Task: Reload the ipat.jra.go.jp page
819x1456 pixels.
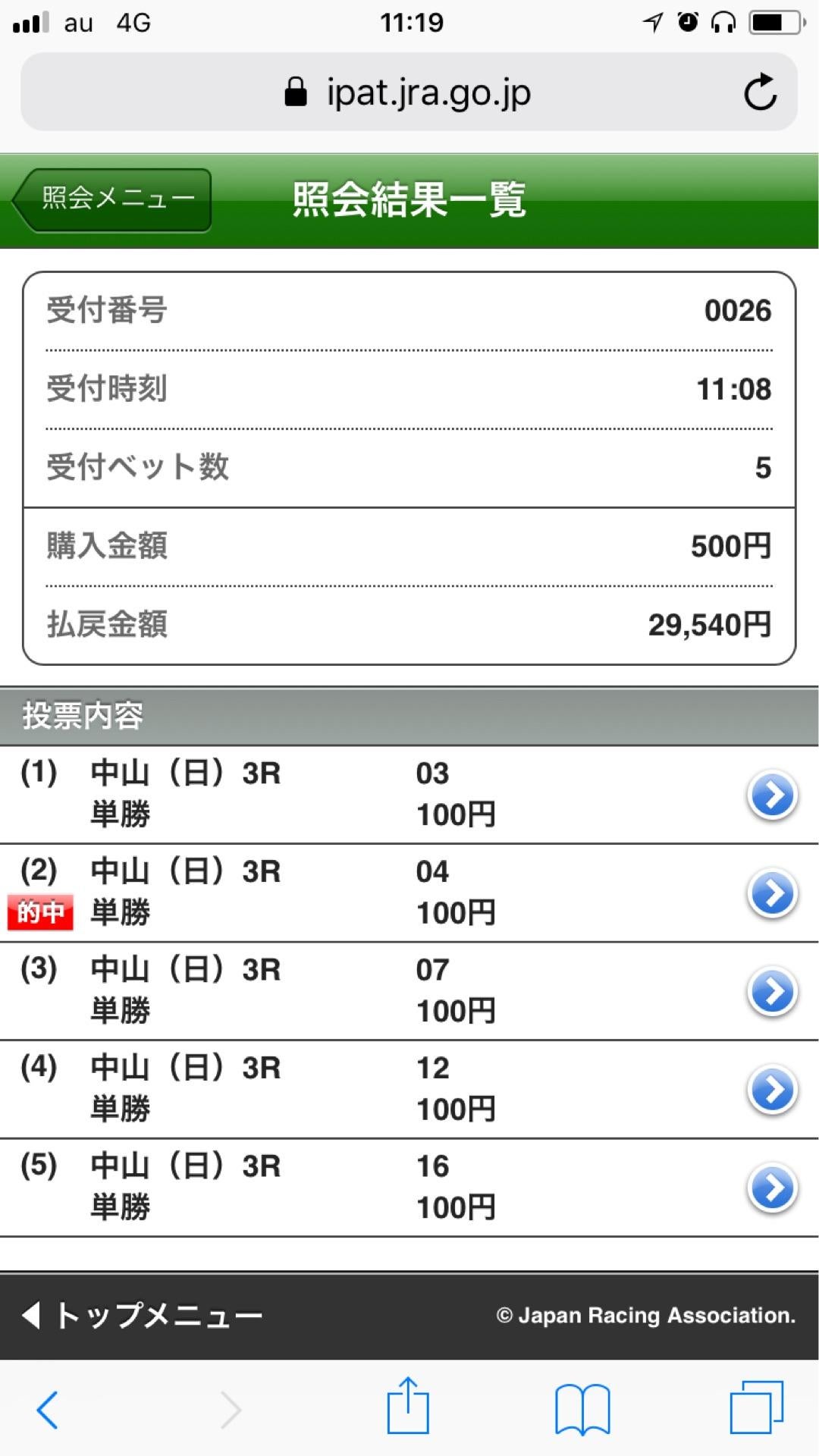Action: [760, 93]
